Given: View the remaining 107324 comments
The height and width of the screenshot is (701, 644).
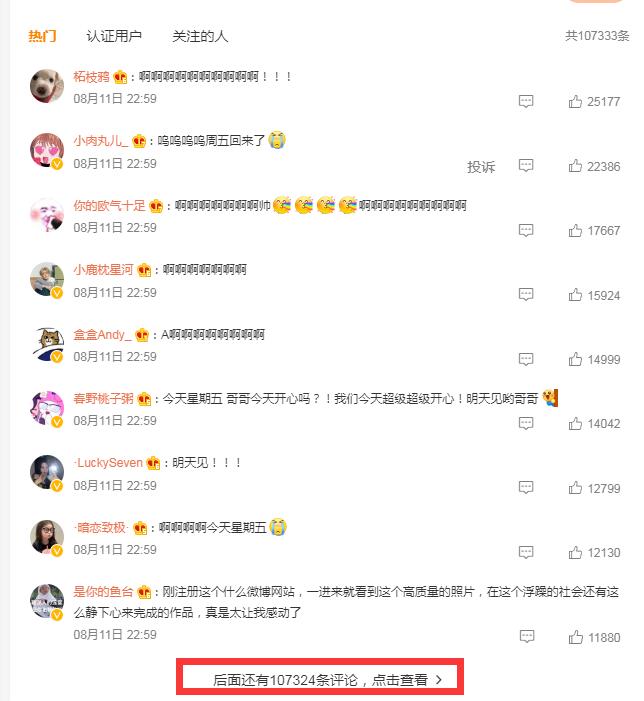Looking at the screenshot, I should coord(319,679).
